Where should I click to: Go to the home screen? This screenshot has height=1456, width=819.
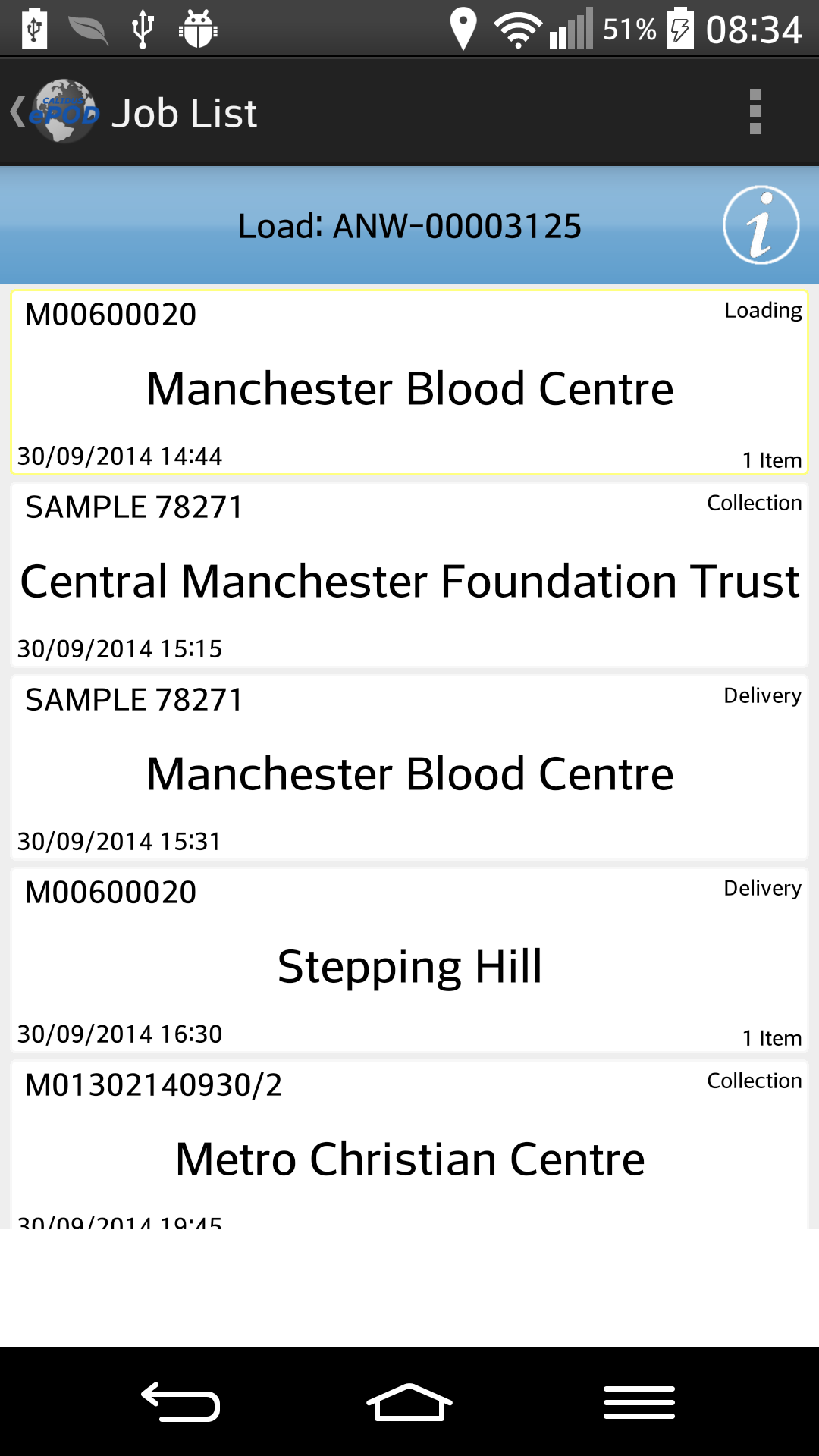[x=409, y=1401]
